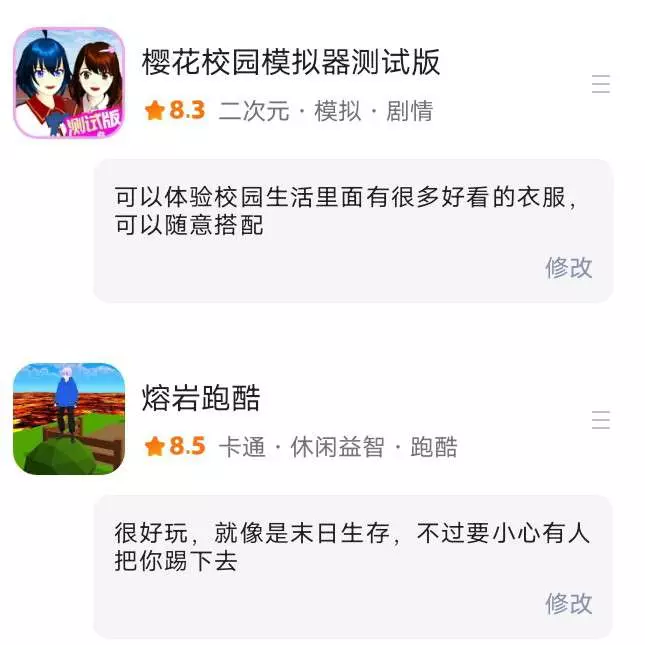The height and width of the screenshot is (645, 645).
Task: Tap the menu handle beside 熔岩跑酷
Action: tap(601, 420)
